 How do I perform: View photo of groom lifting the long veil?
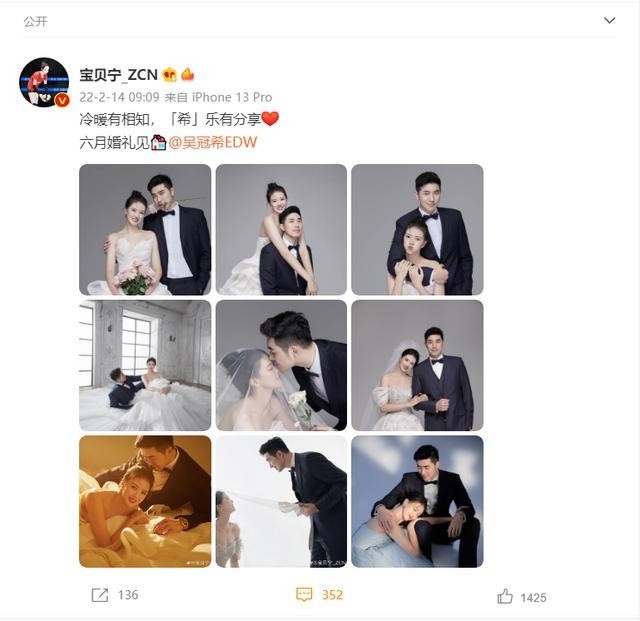(281, 501)
